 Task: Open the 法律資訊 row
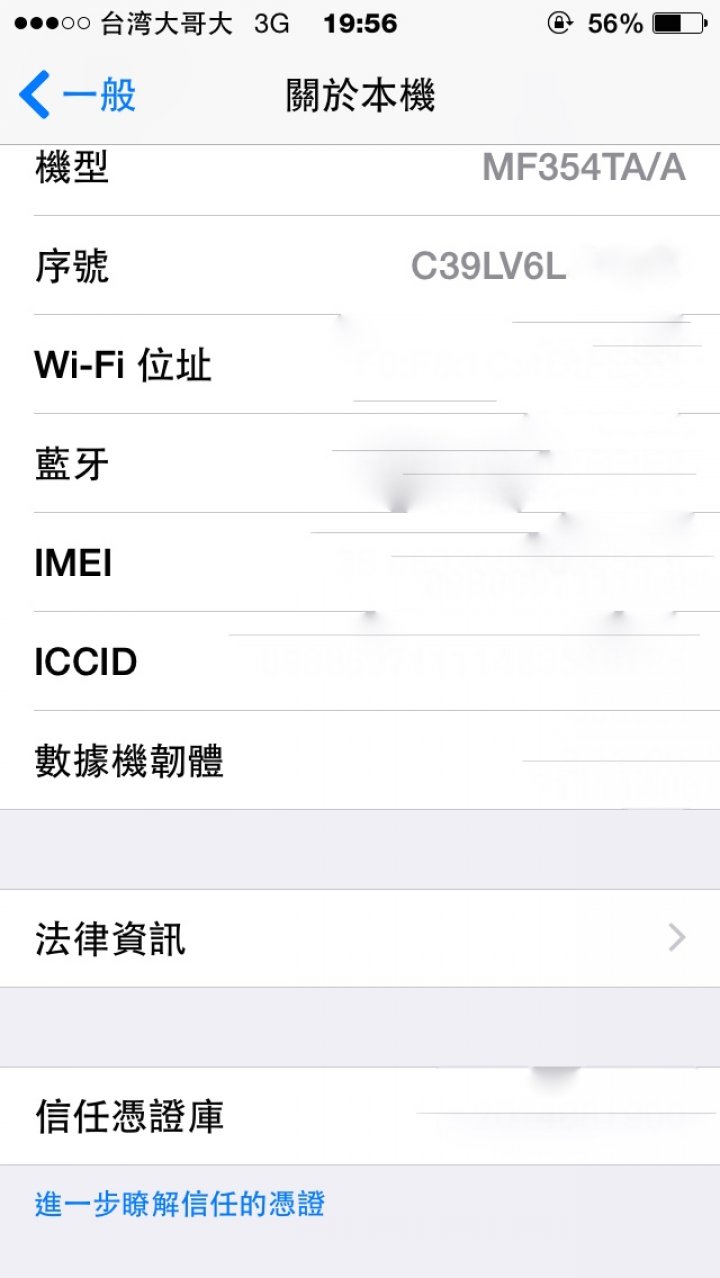click(x=360, y=938)
